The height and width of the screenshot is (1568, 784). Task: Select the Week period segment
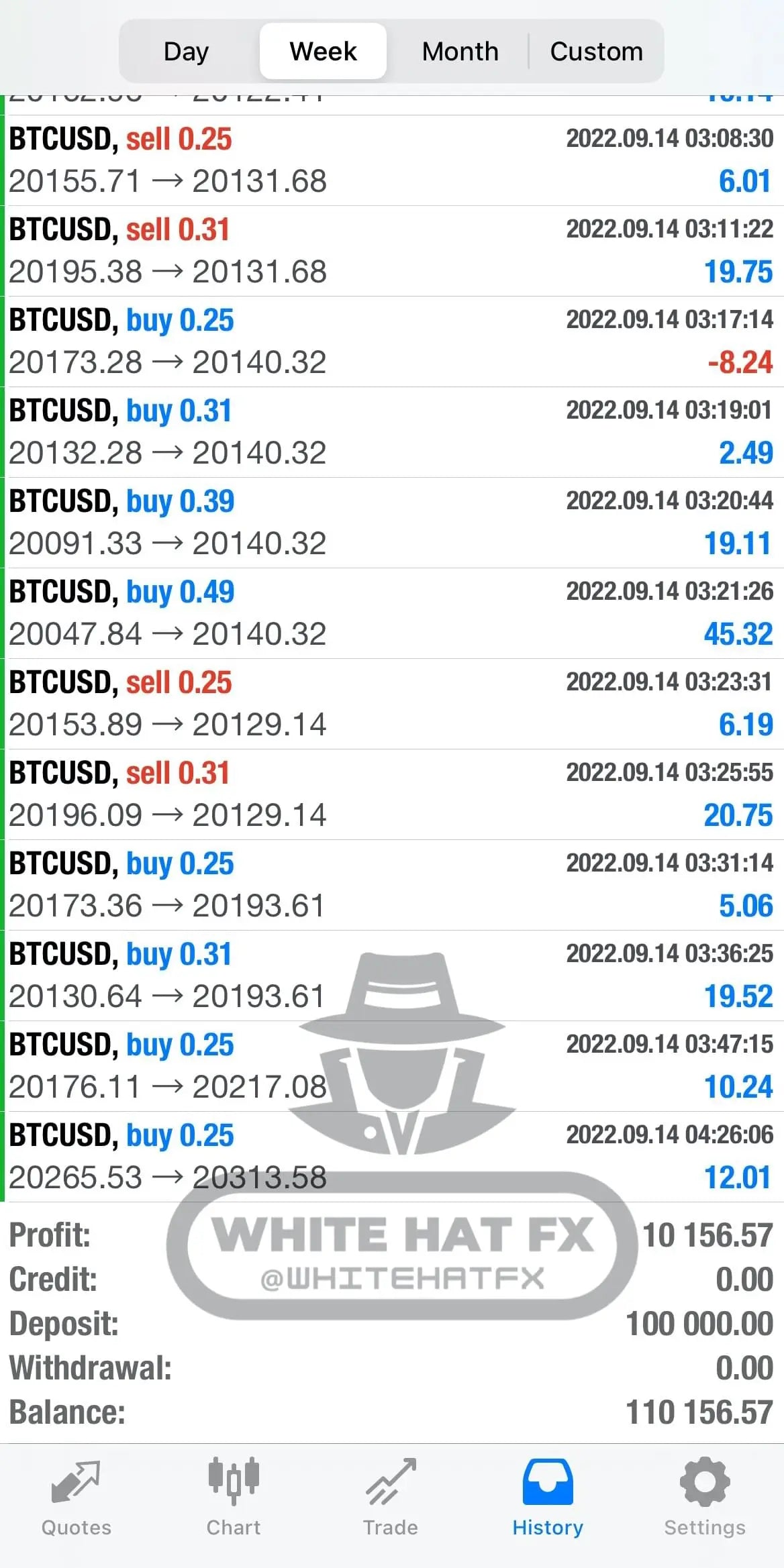coord(323,52)
